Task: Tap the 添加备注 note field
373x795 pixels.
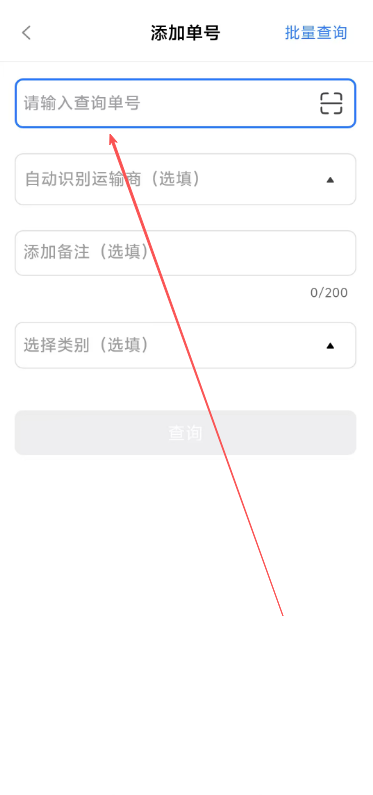Action: pyautogui.click(x=185, y=253)
